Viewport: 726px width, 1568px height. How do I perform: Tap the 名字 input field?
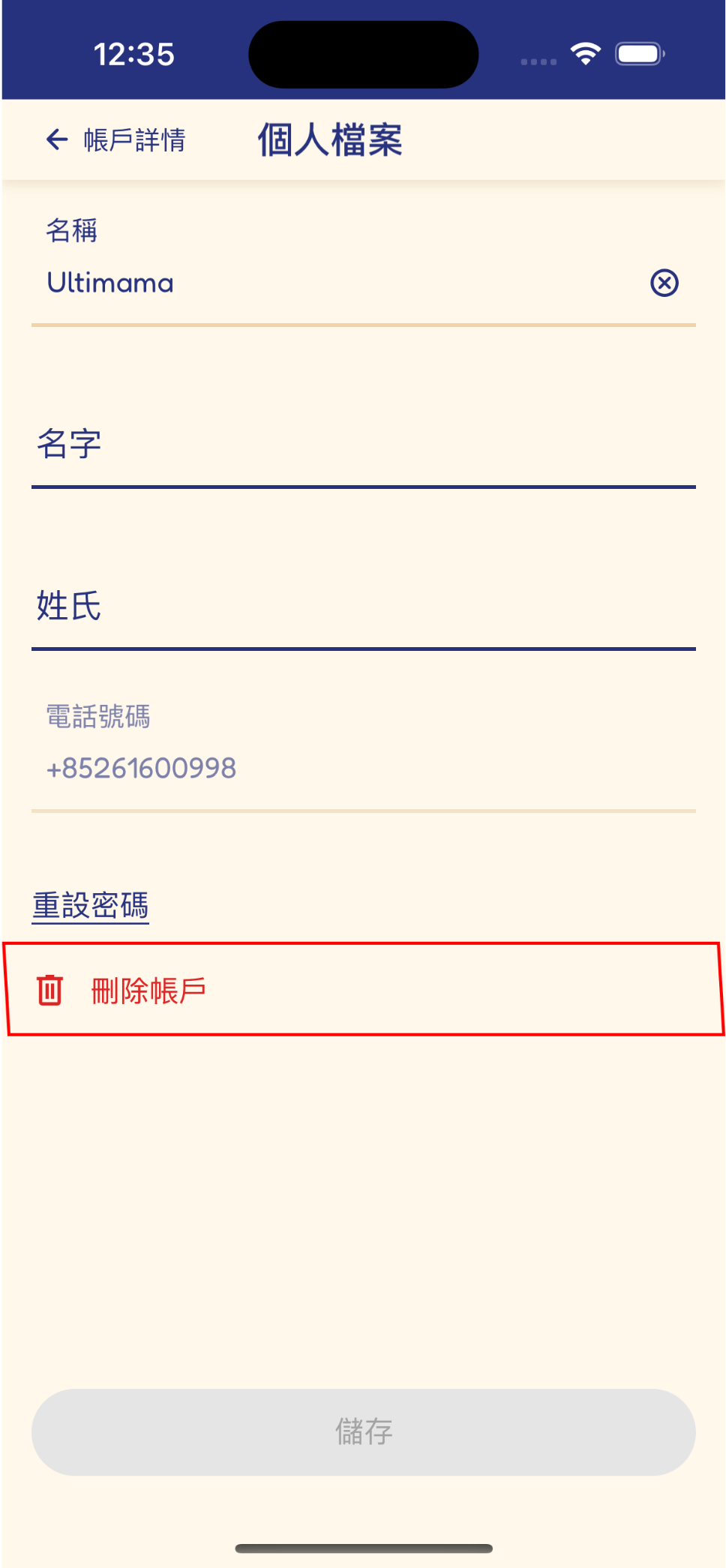point(363,445)
